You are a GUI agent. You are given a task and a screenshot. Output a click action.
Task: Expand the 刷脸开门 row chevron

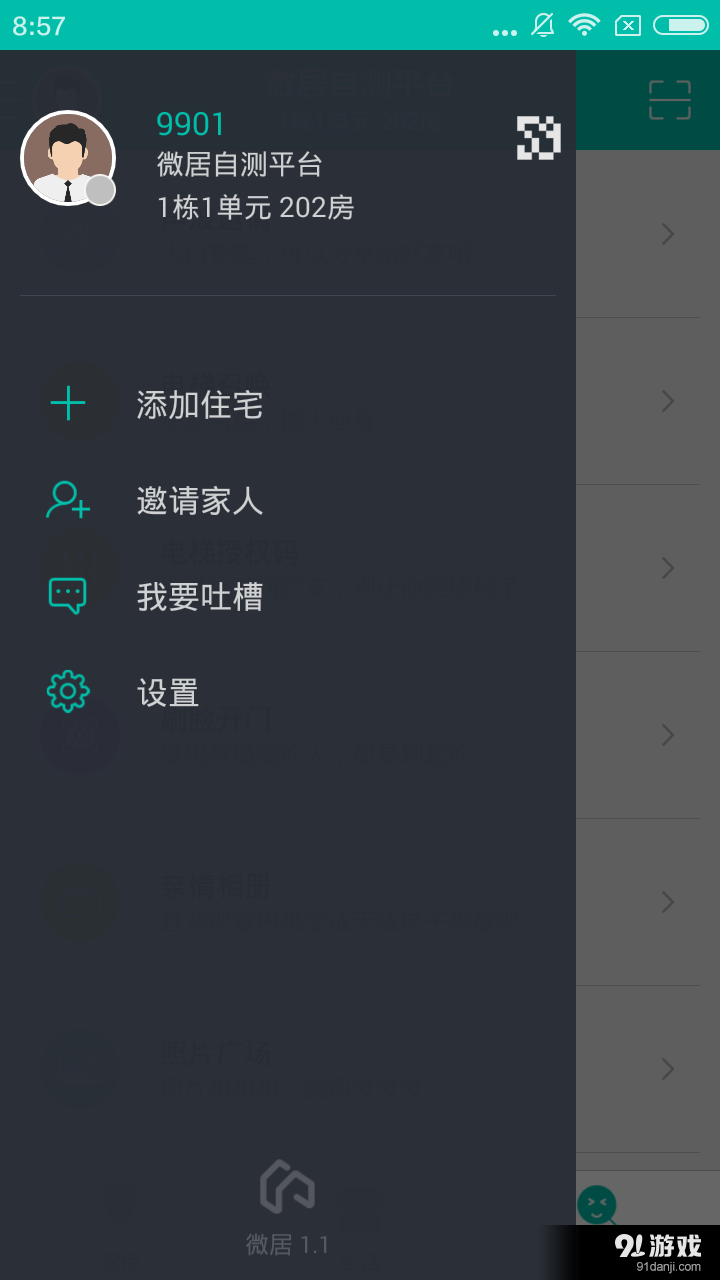[x=668, y=735]
